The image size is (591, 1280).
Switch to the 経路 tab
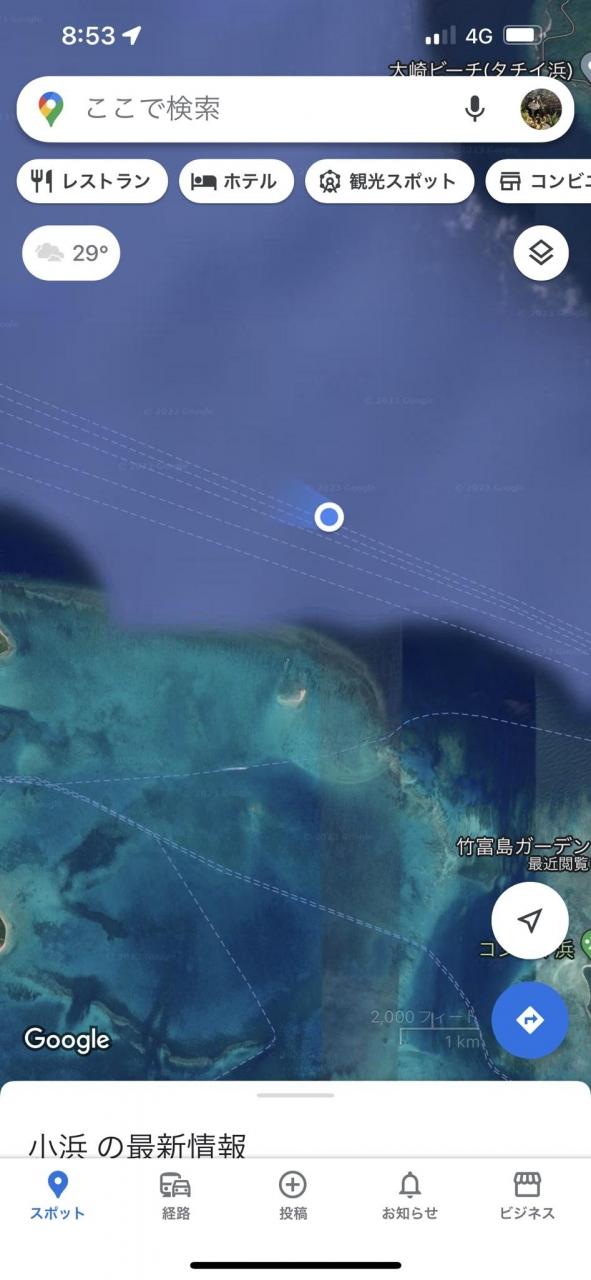click(x=176, y=1197)
